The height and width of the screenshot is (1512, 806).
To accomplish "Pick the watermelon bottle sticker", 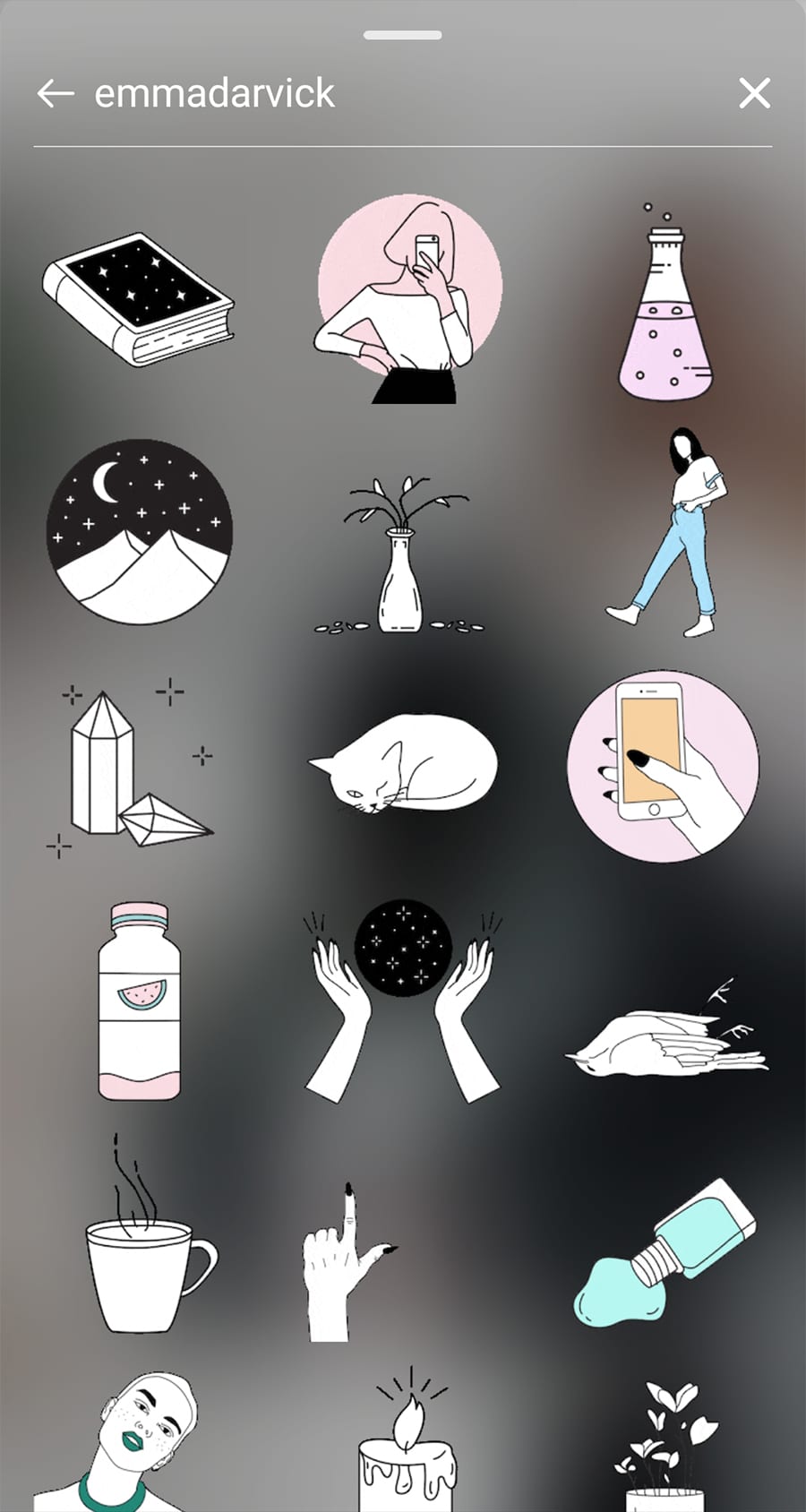I will pos(140,1001).
